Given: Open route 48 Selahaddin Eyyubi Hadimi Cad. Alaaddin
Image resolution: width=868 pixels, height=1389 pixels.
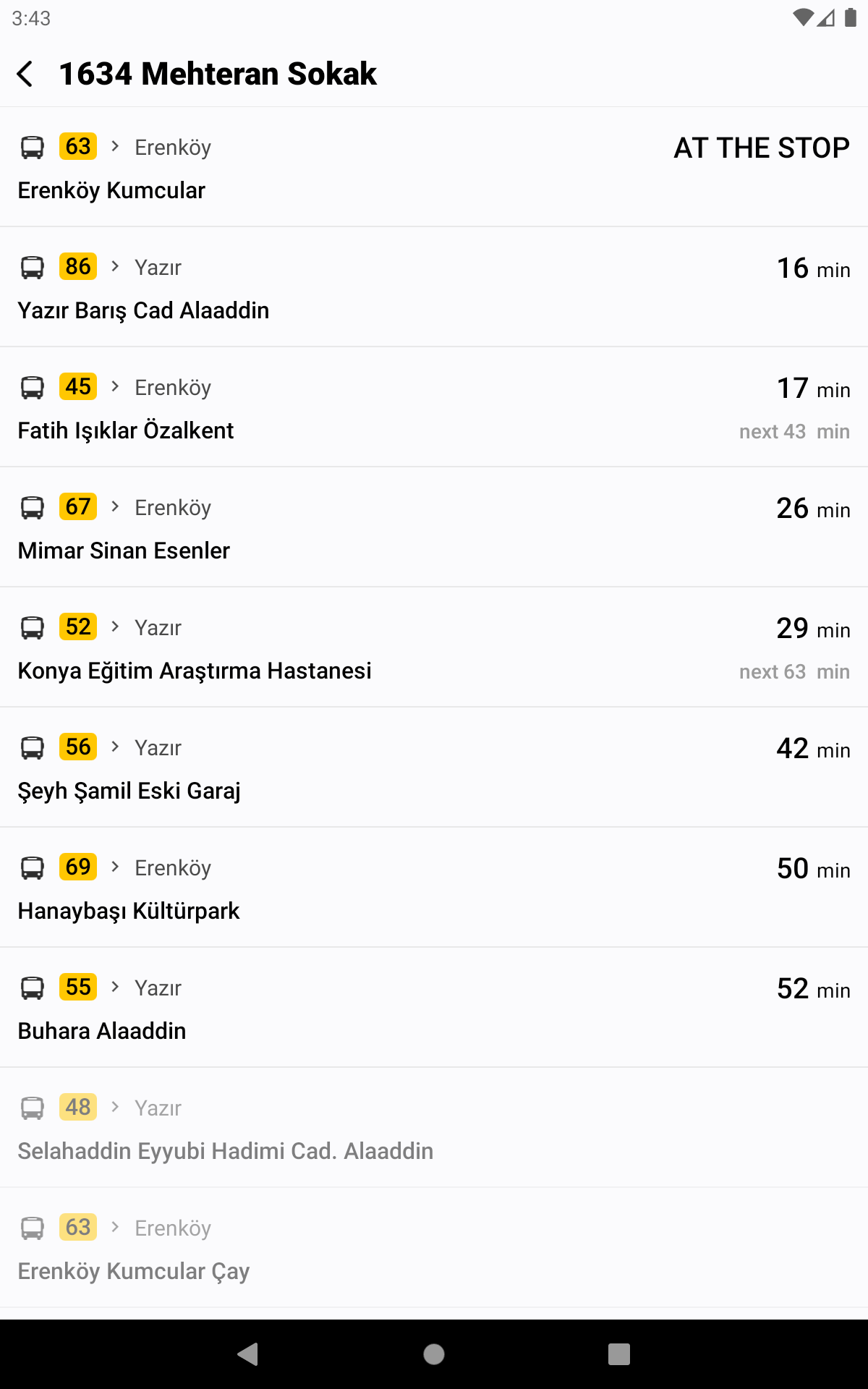Looking at the screenshot, I should pos(434,1129).
